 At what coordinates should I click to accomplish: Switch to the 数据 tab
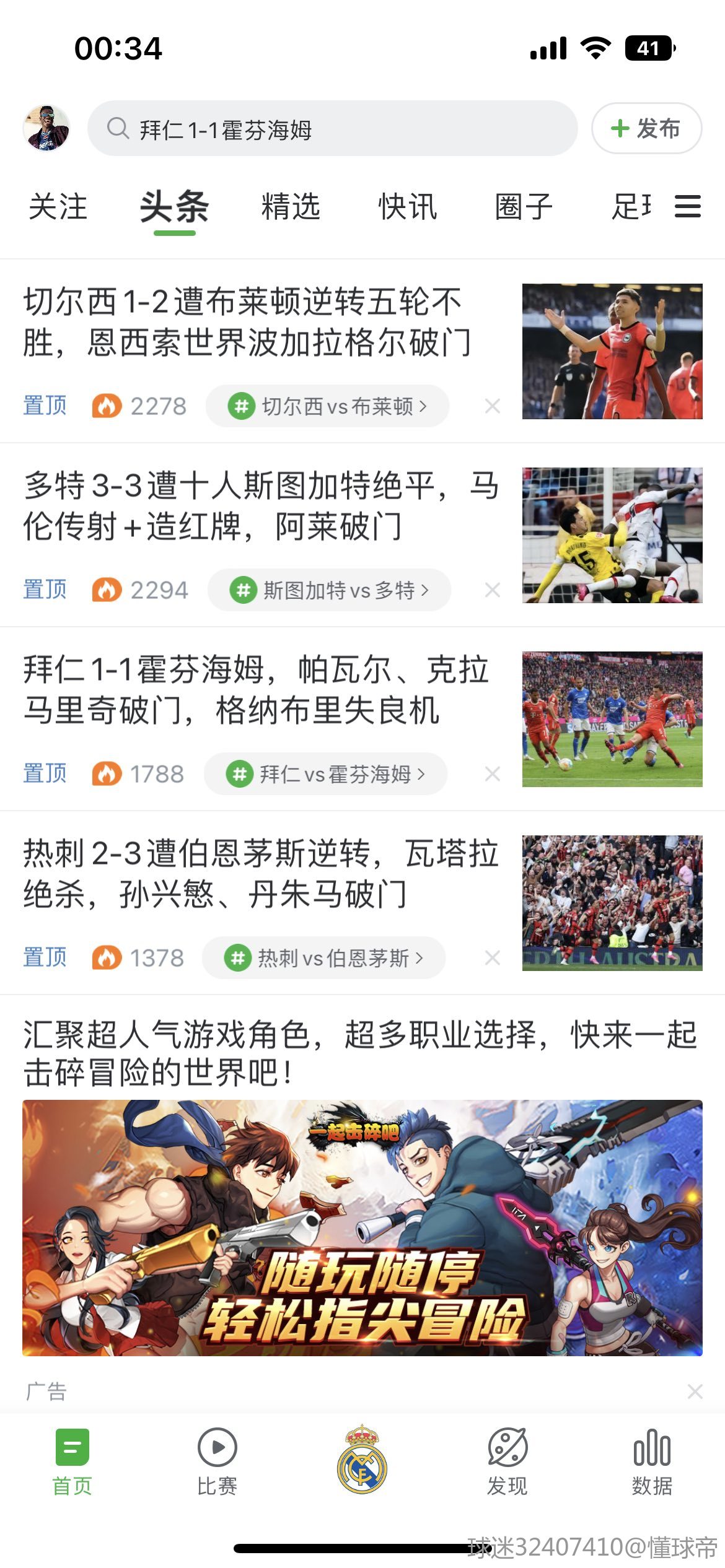[652, 1460]
